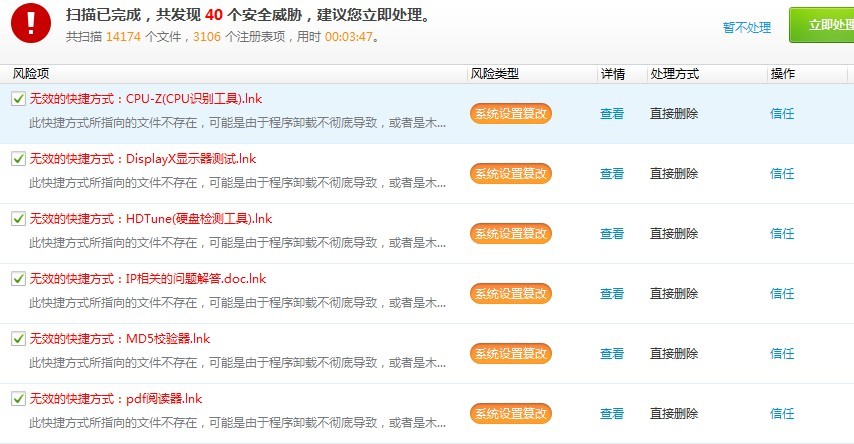Trust (信任) the HDTune shortcut
The height and width of the screenshot is (444, 854).
(782, 234)
